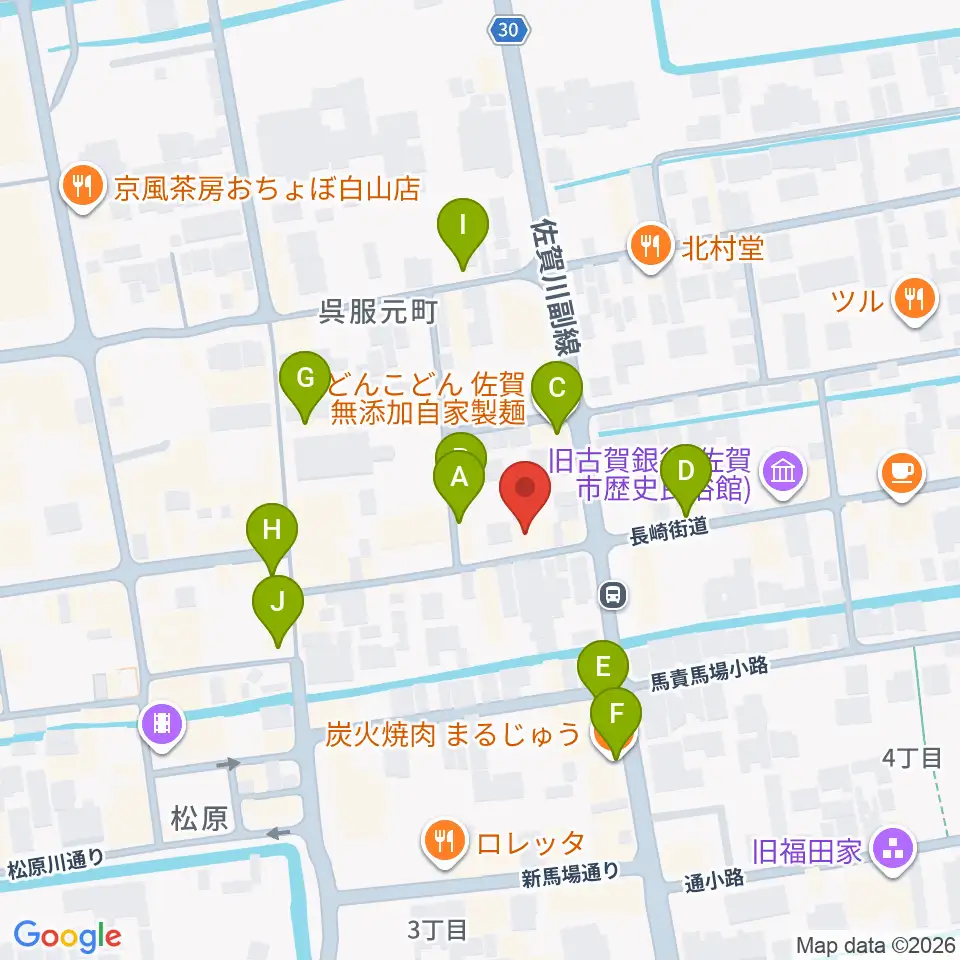Open the orange cafe cup pin
Viewport: 960px width, 960px height.
(902, 474)
